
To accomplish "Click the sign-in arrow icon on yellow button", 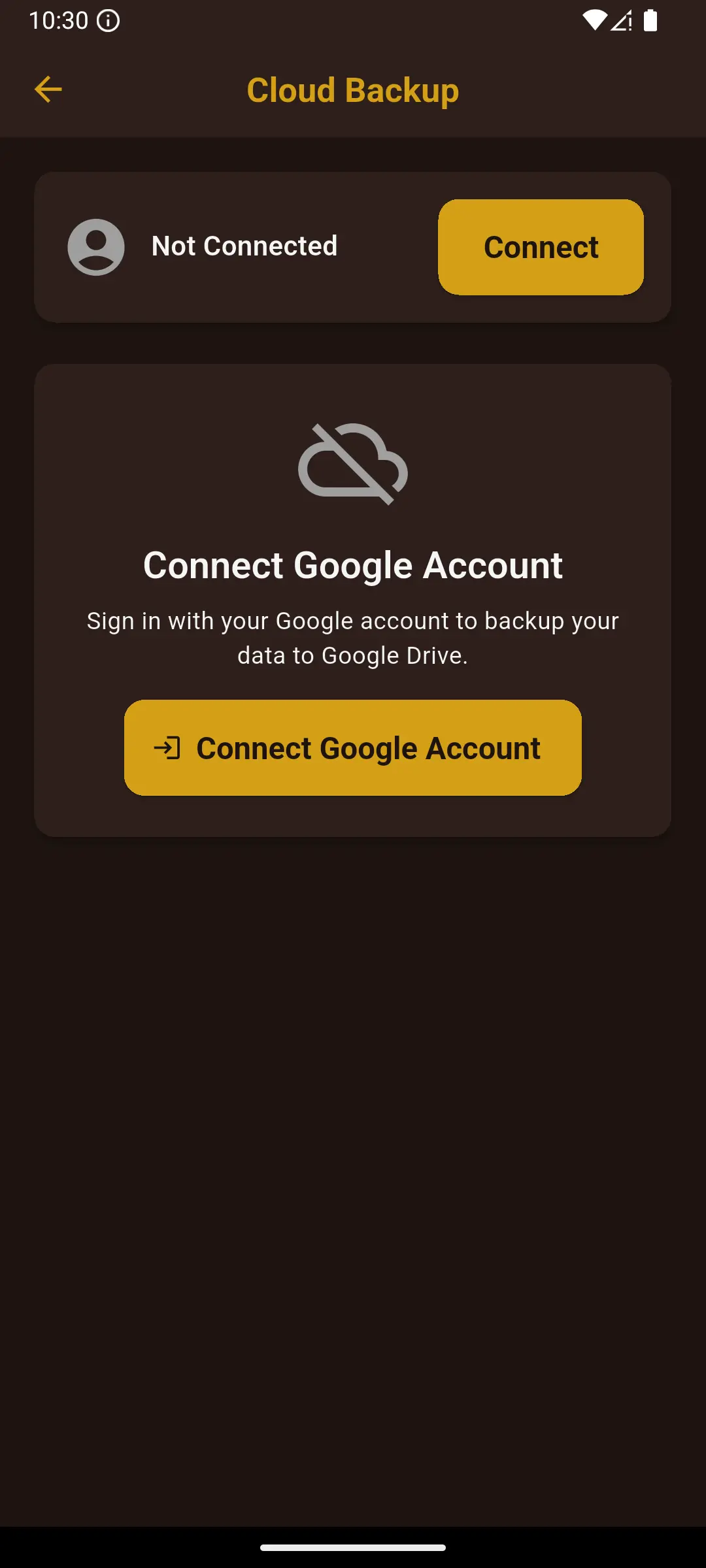I will 169,749.
